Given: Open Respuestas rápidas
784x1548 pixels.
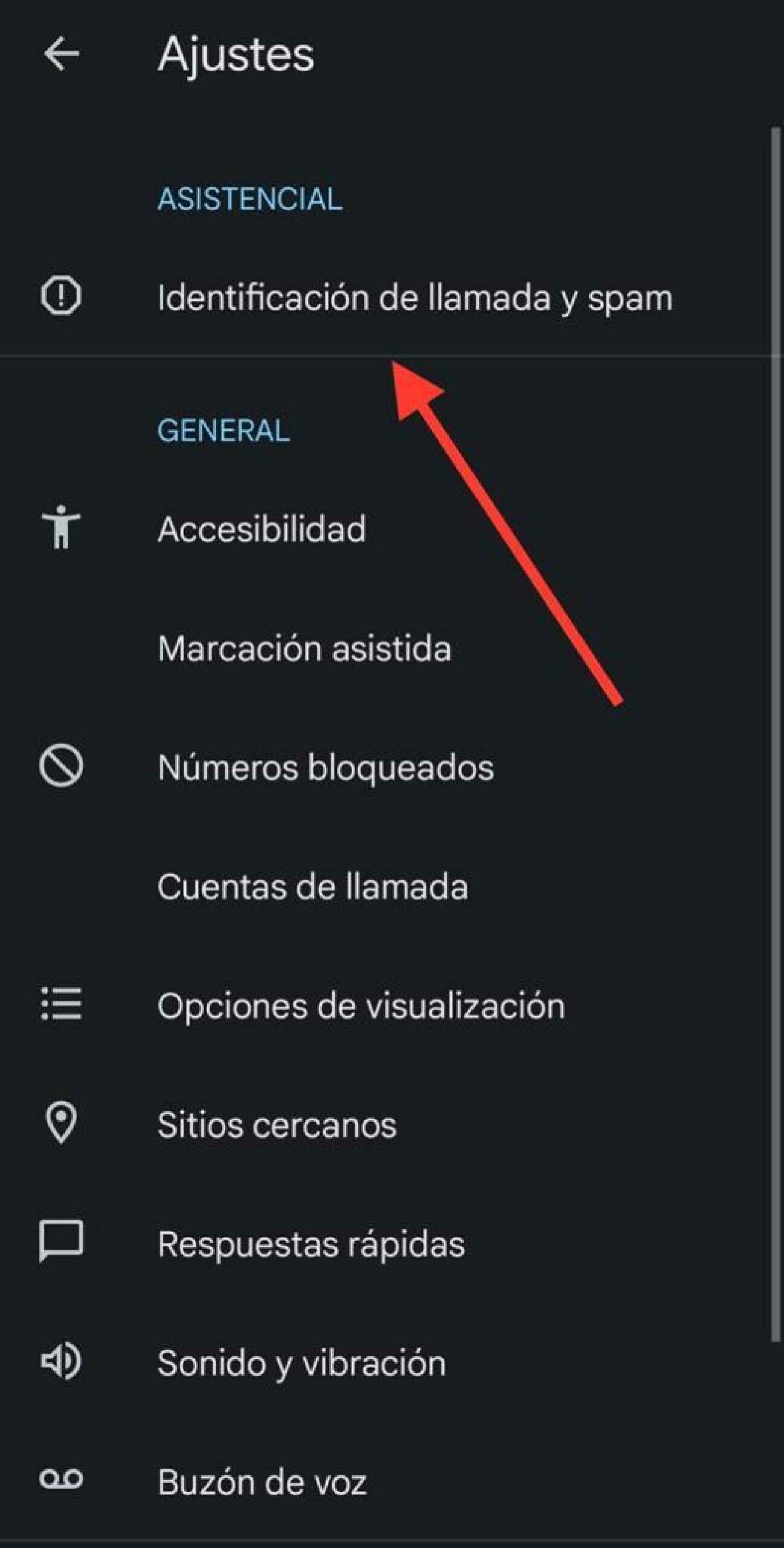Looking at the screenshot, I should pyautogui.click(x=311, y=1244).
